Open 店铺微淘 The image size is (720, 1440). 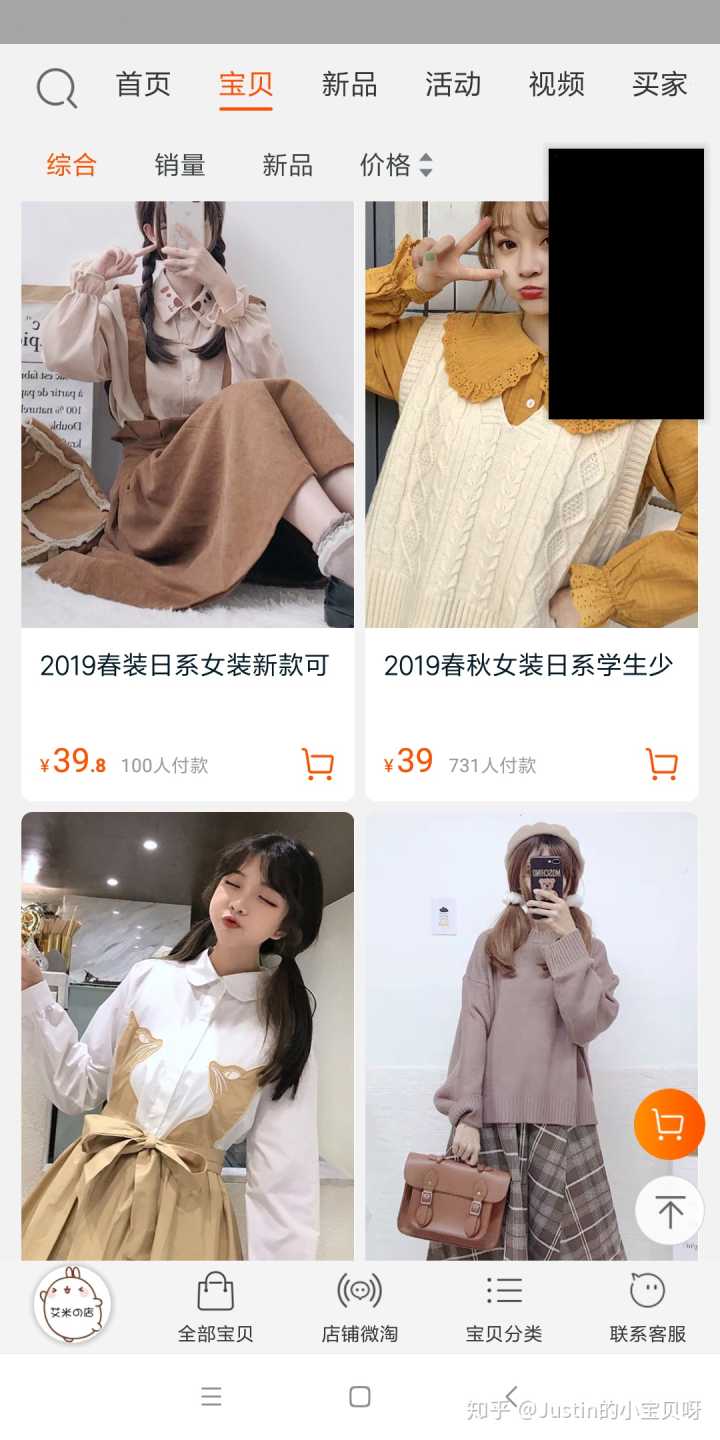[359, 1308]
